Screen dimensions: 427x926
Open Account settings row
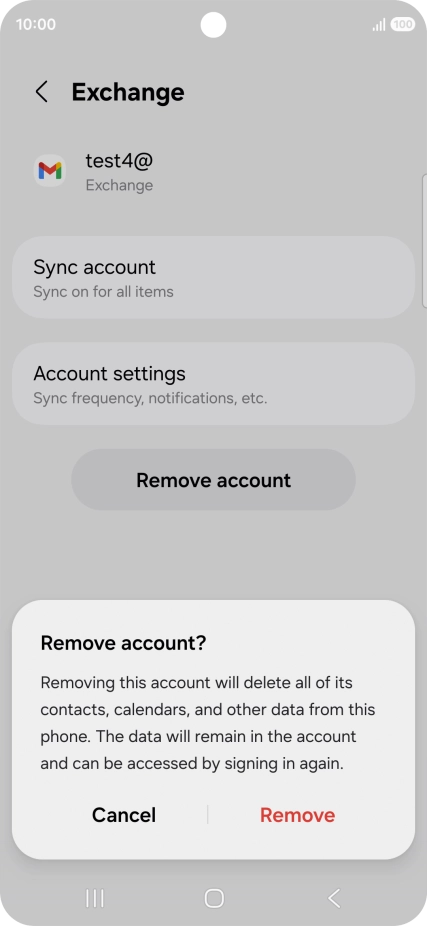click(x=213, y=384)
